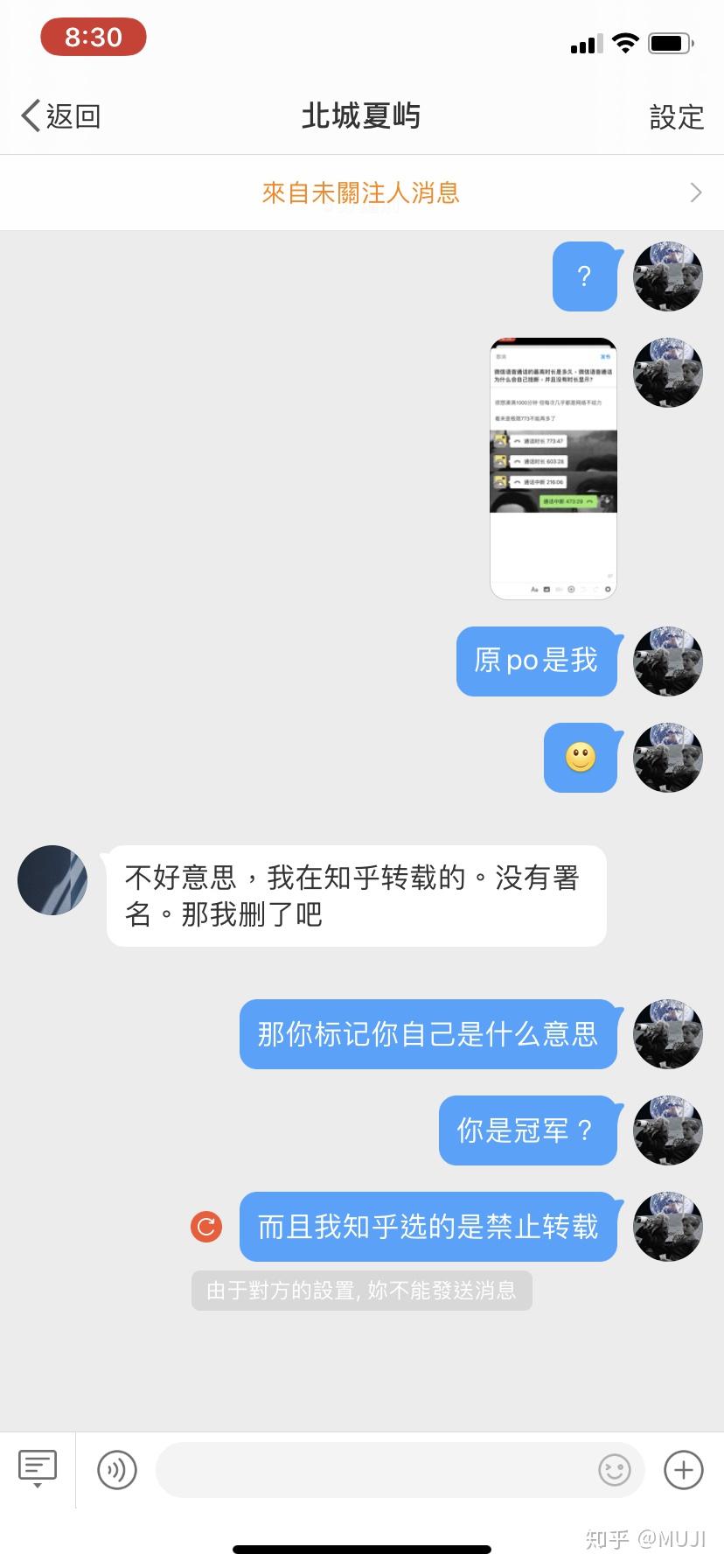Resend the failed 而且我知乎选的是禁止转载 message

(x=206, y=1227)
